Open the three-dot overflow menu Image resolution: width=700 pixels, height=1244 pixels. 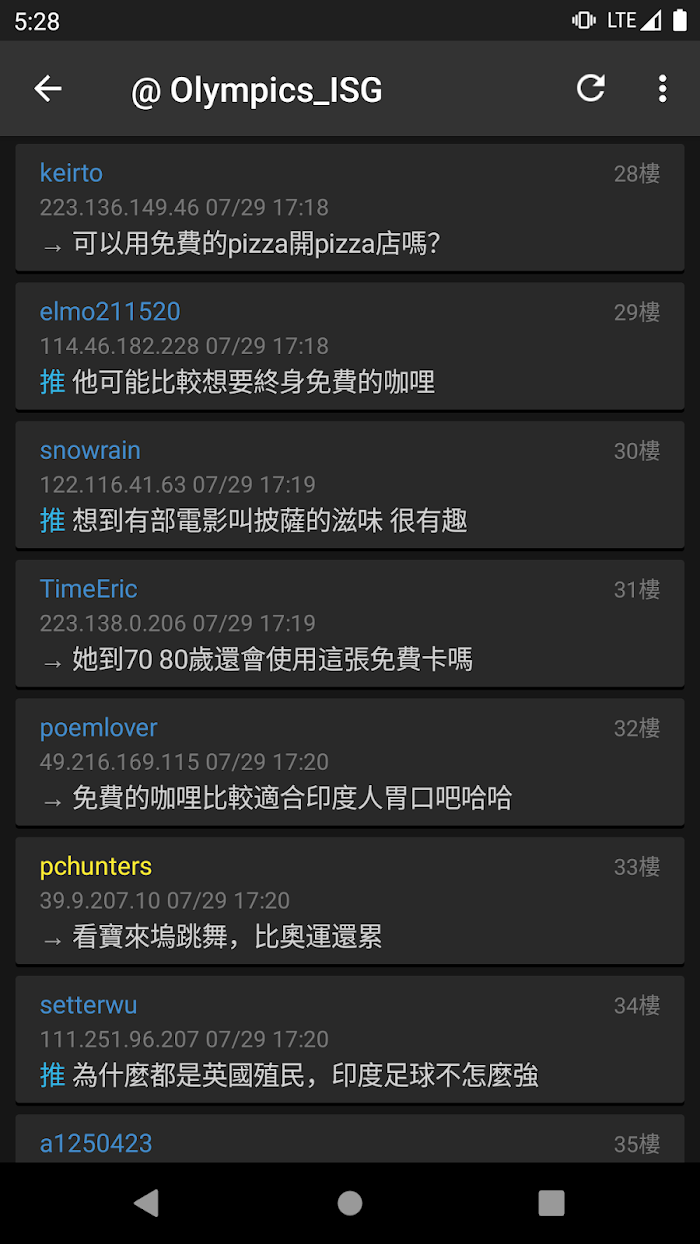pyautogui.click(x=662, y=89)
